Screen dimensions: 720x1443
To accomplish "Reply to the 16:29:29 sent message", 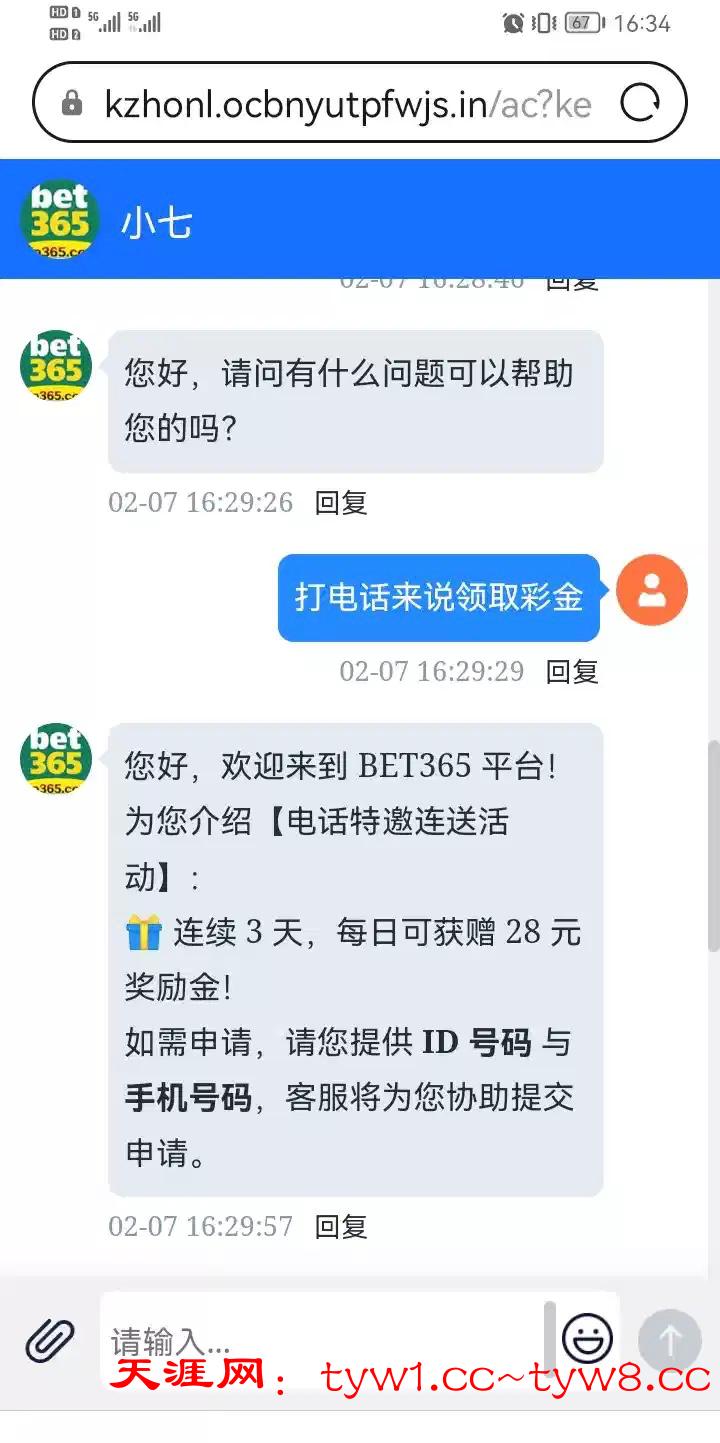I will coord(572,671).
